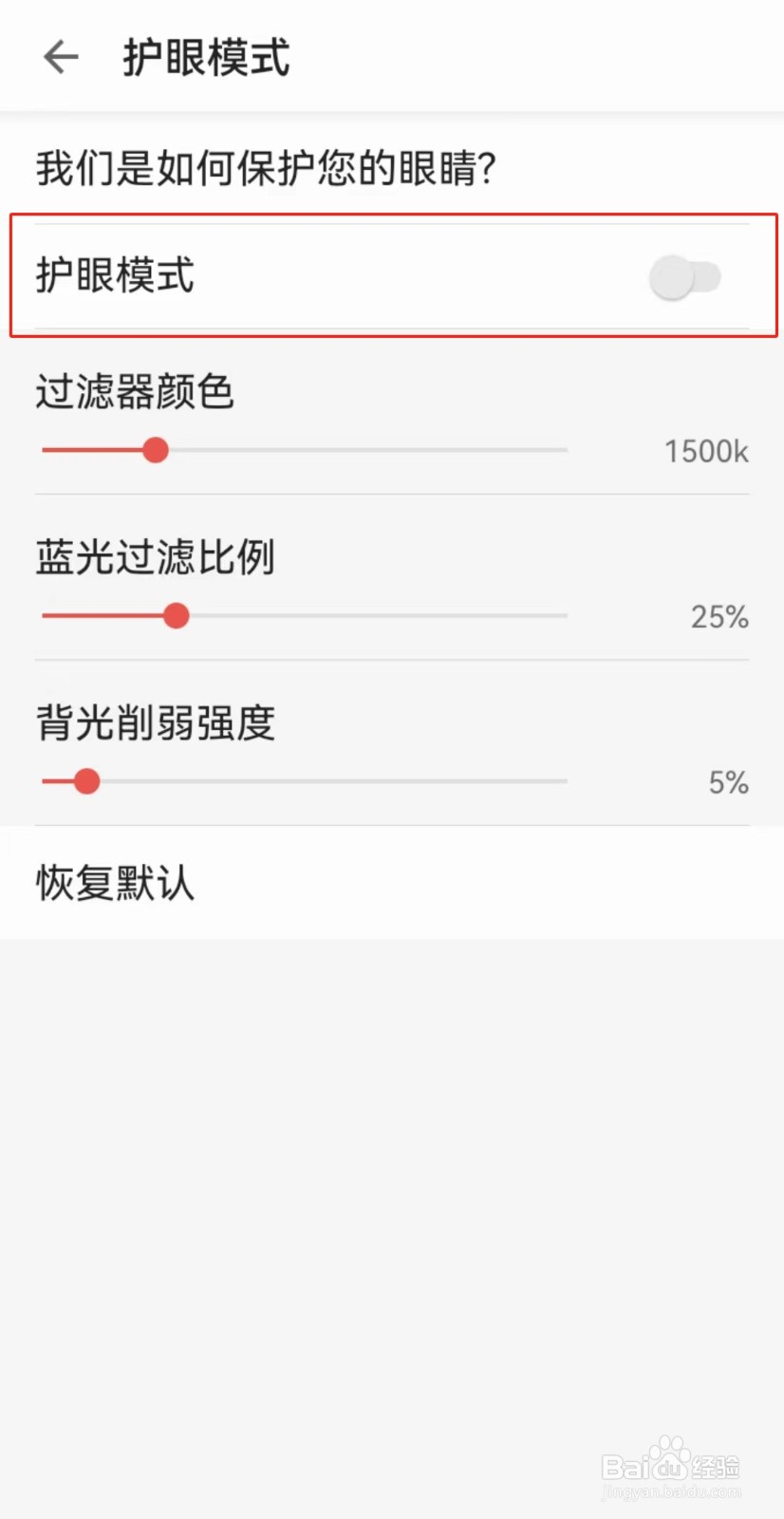Click the 护眼模式 title text
The height and width of the screenshot is (1519, 784).
pyautogui.click(x=205, y=57)
